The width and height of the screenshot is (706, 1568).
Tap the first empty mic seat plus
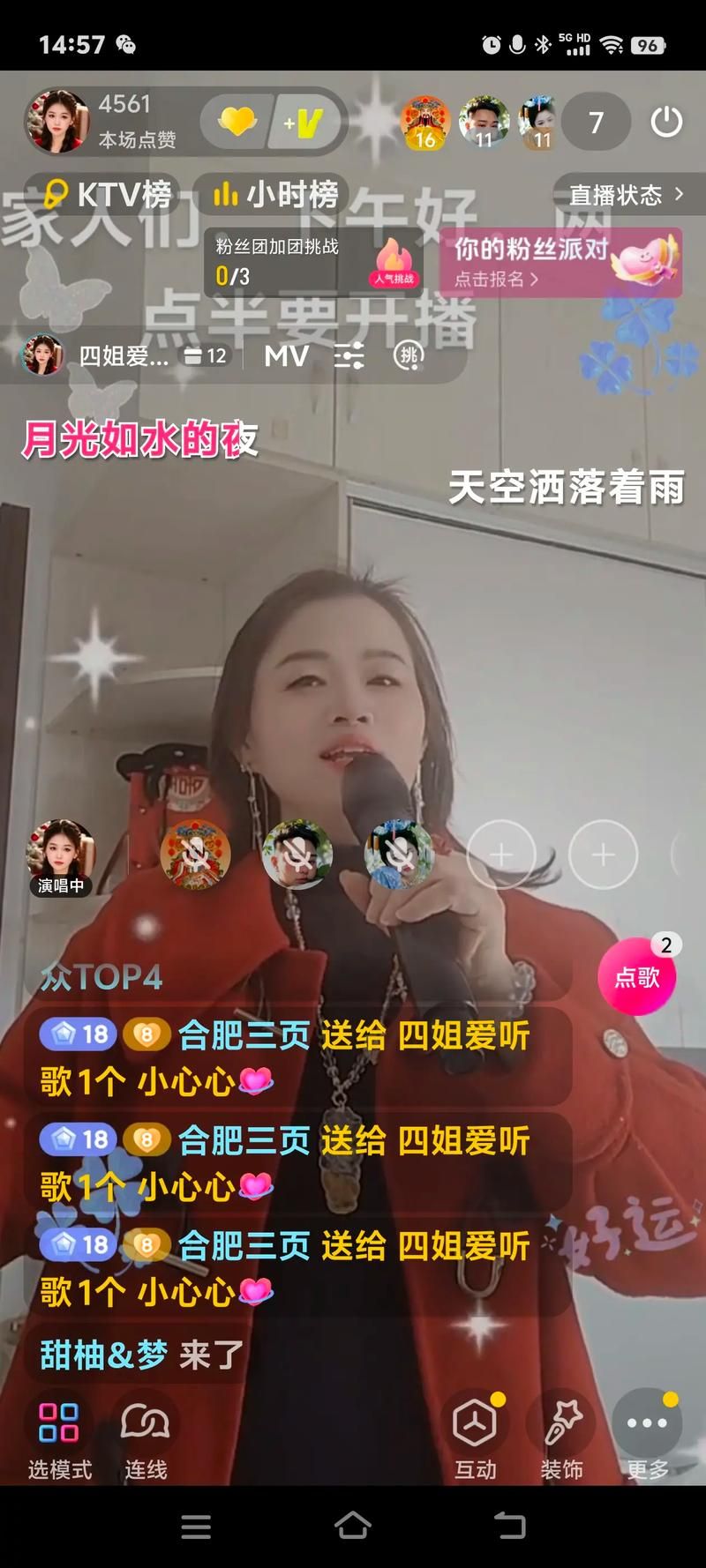pyautogui.click(x=501, y=855)
